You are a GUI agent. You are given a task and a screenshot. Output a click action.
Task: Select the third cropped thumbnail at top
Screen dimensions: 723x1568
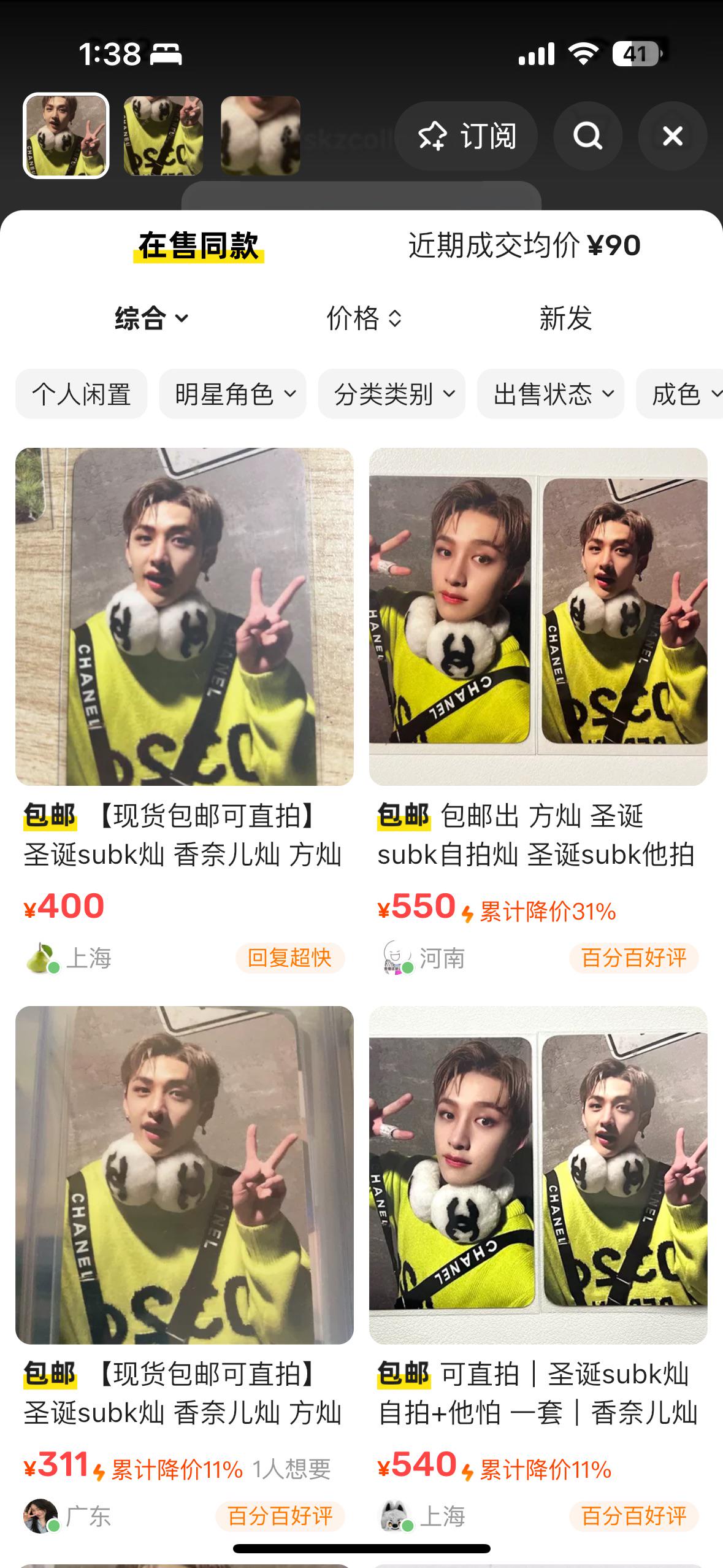pos(261,136)
